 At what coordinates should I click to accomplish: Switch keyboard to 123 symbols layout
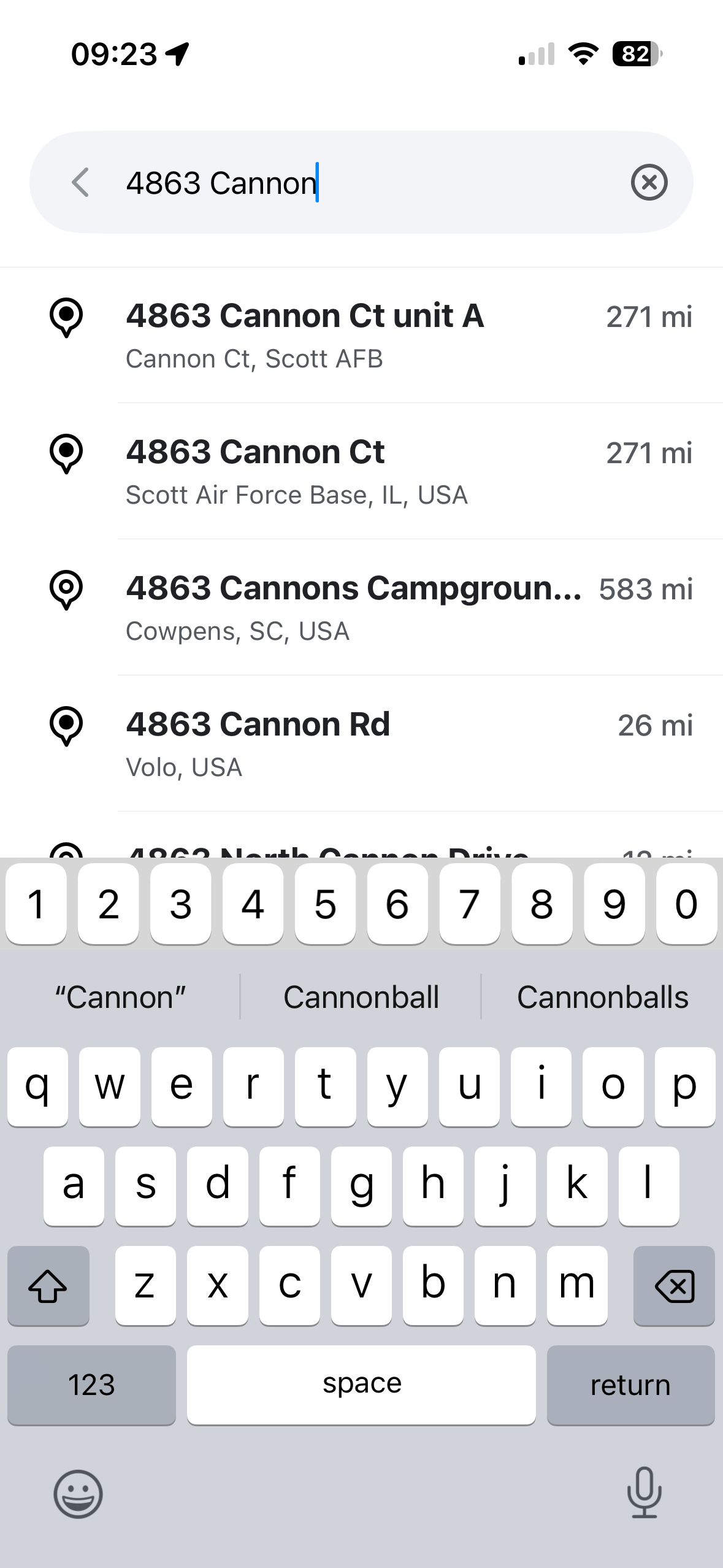(x=91, y=1385)
